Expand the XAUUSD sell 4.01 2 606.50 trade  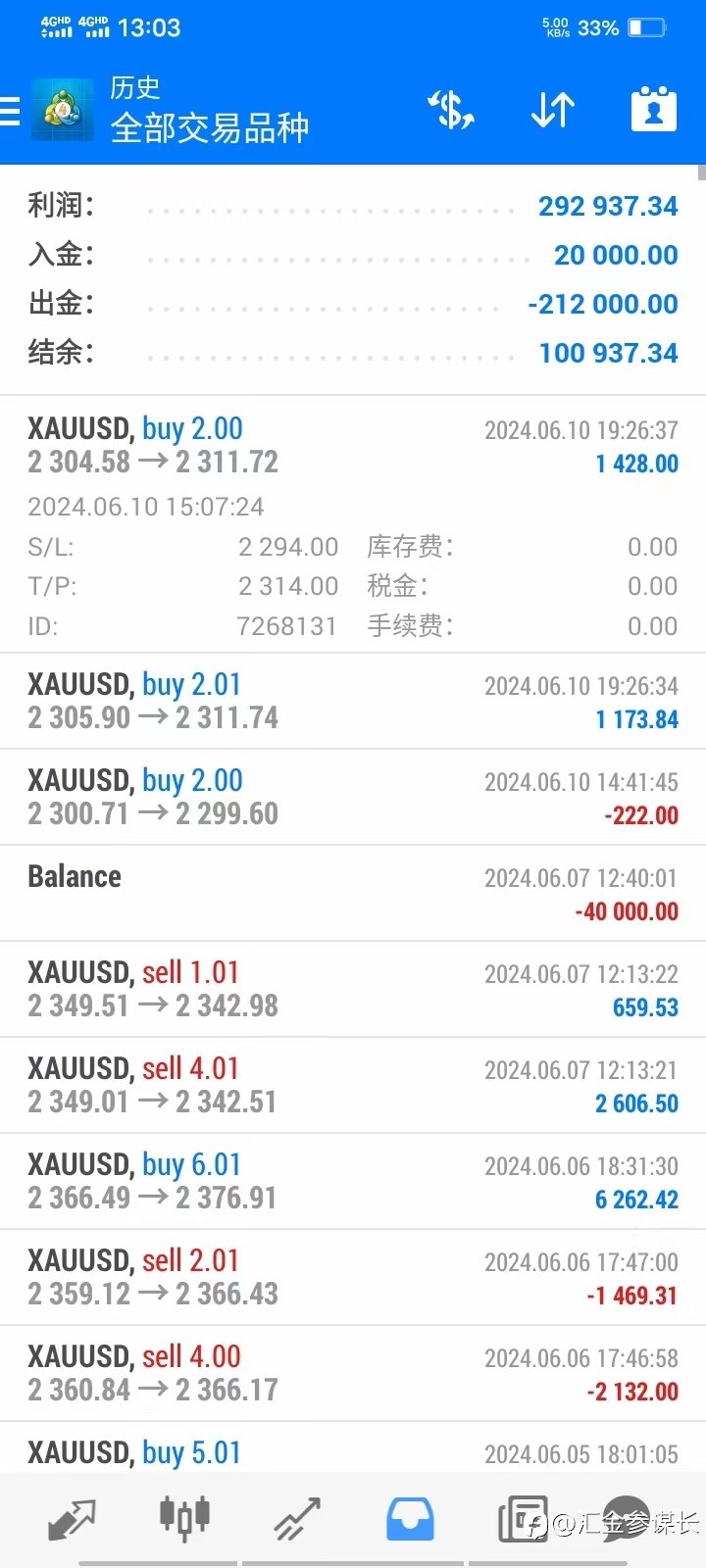click(353, 1086)
